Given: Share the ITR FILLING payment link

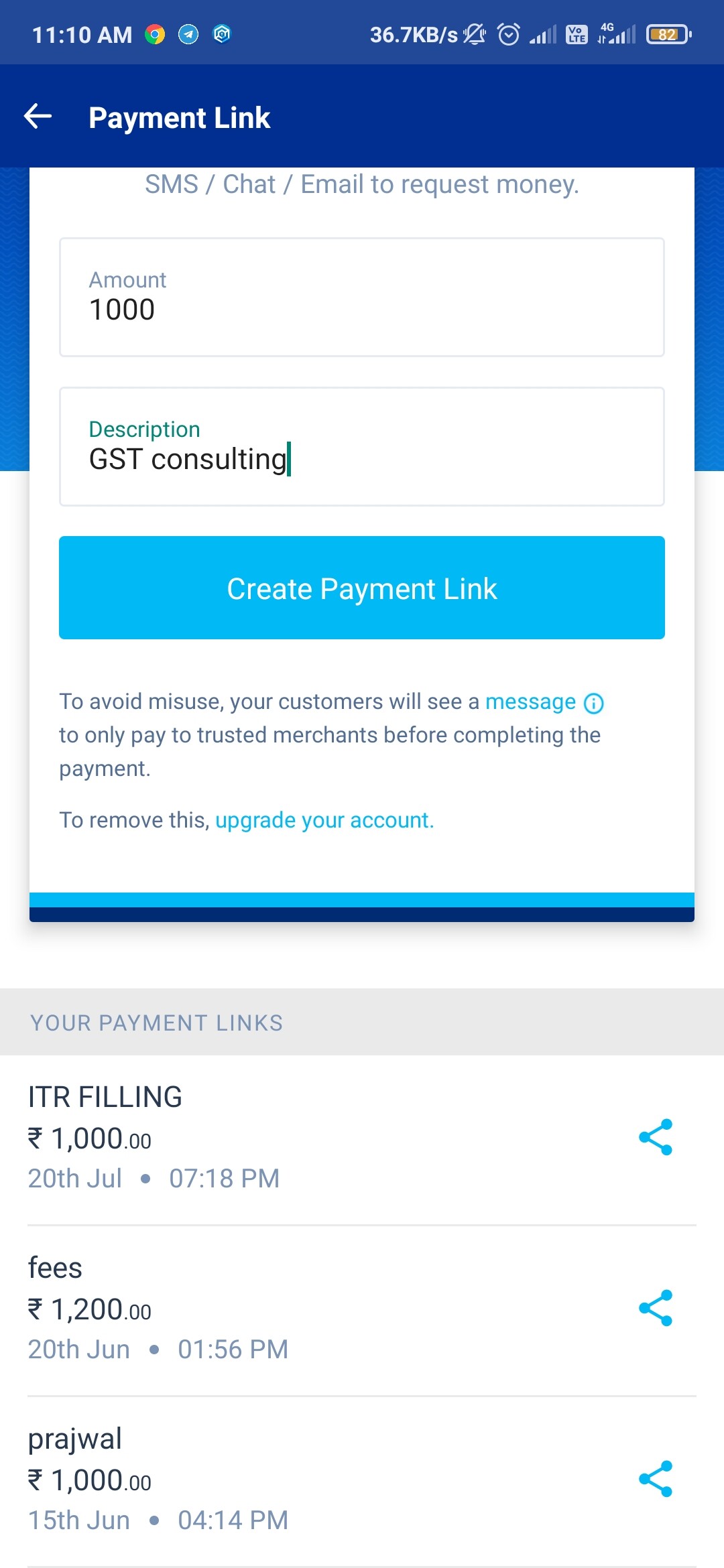Looking at the screenshot, I should coord(656,1137).
